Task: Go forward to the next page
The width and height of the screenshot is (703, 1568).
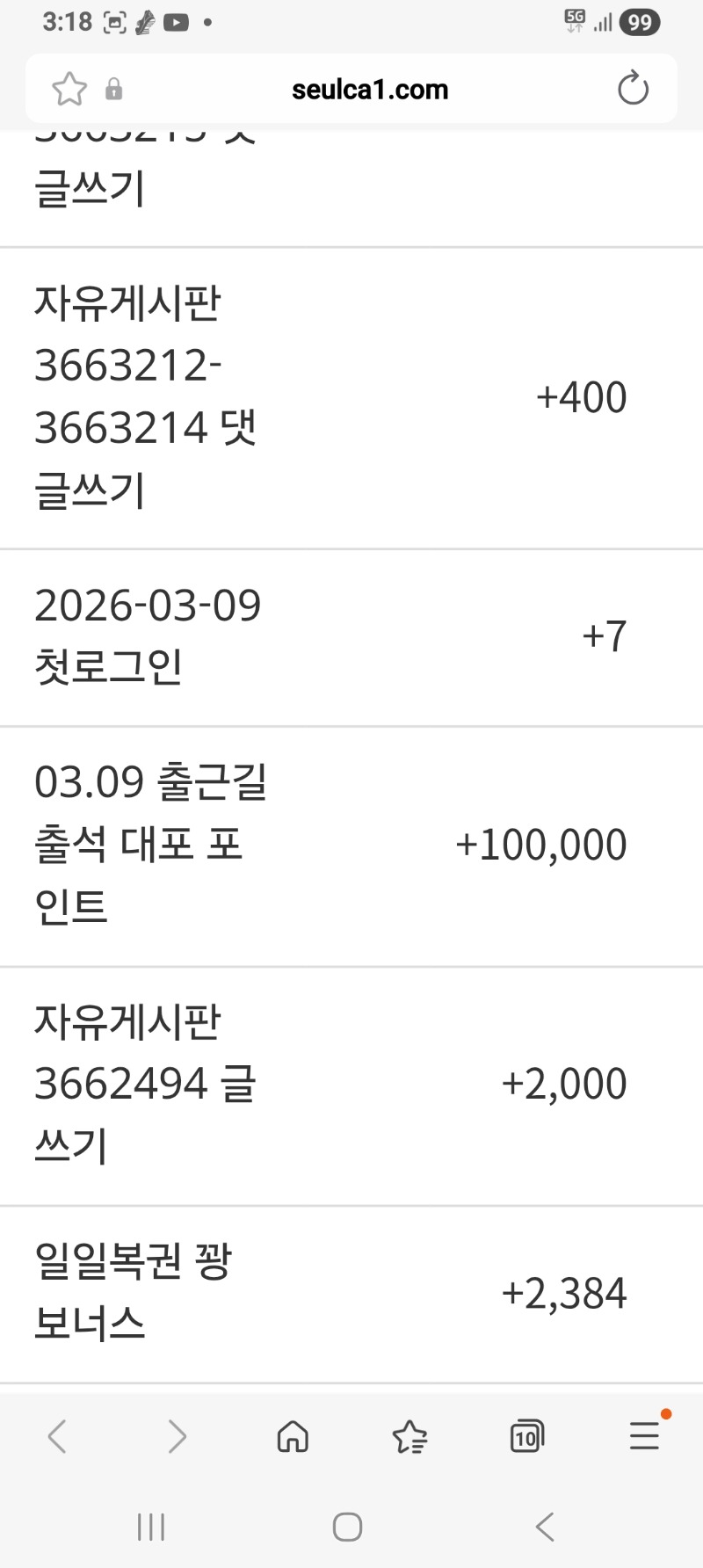Action: [177, 1437]
